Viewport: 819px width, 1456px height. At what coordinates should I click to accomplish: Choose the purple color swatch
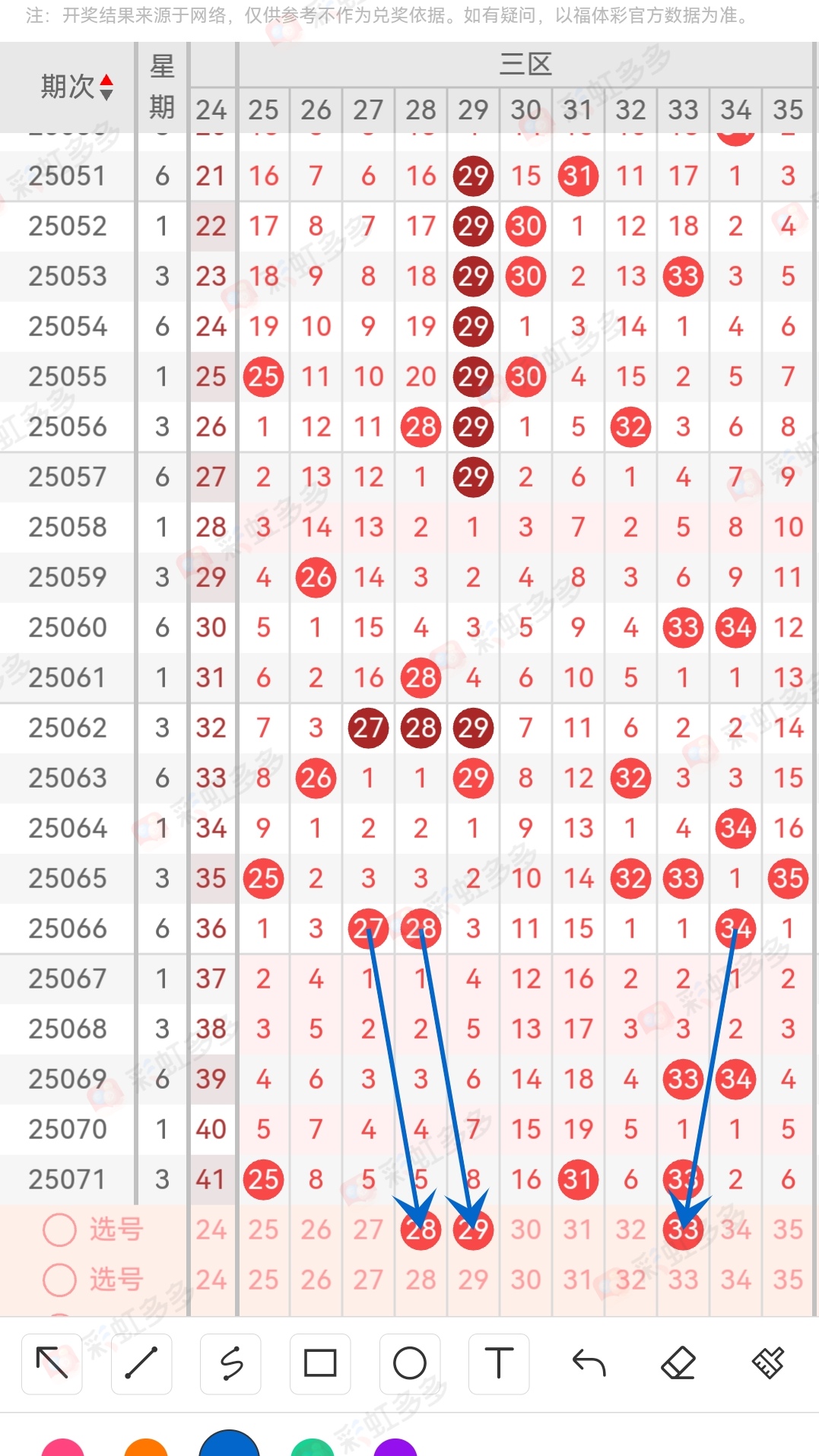(395, 1446)
